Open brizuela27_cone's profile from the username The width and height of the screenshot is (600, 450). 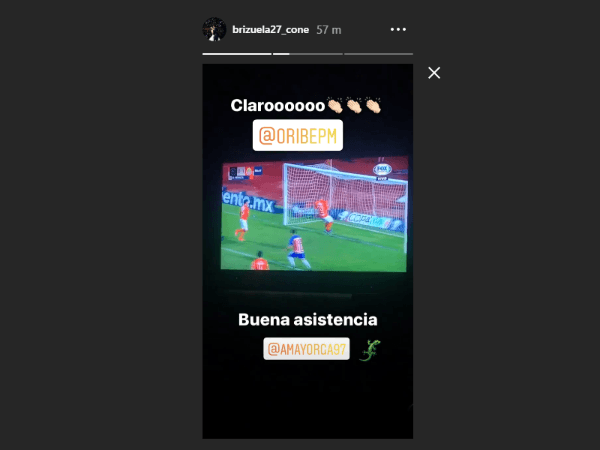pyautogui.click(x=270, y=30)
